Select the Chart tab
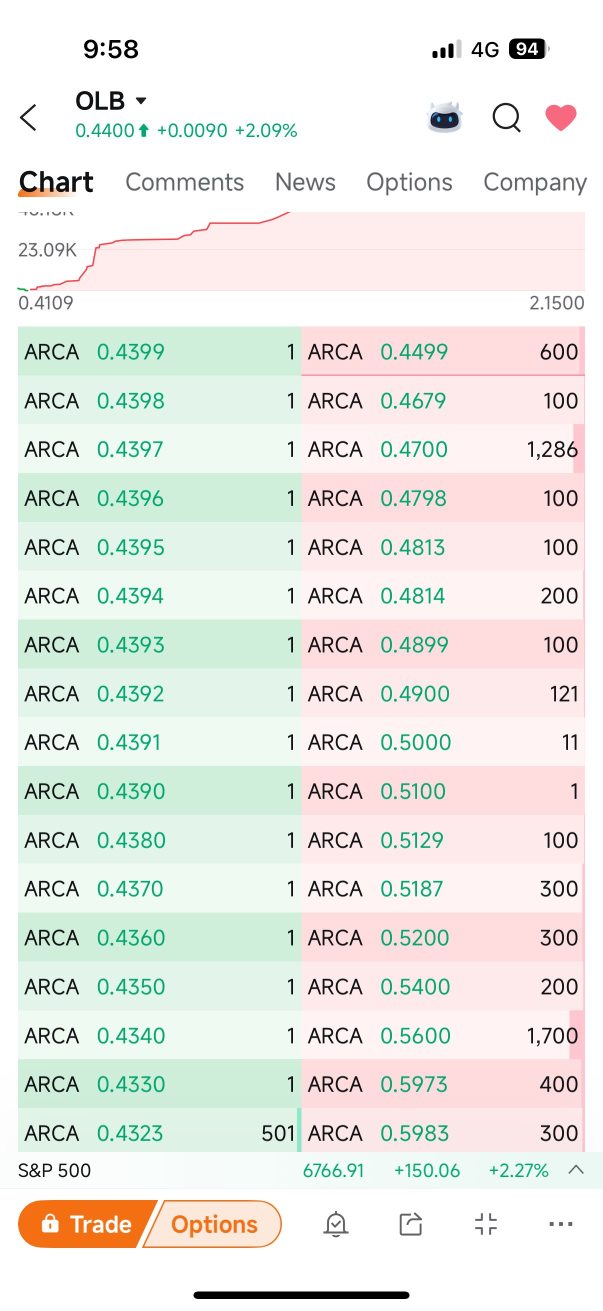The width and height of the screenshot is (603, 1311). (x=56, y=182)
